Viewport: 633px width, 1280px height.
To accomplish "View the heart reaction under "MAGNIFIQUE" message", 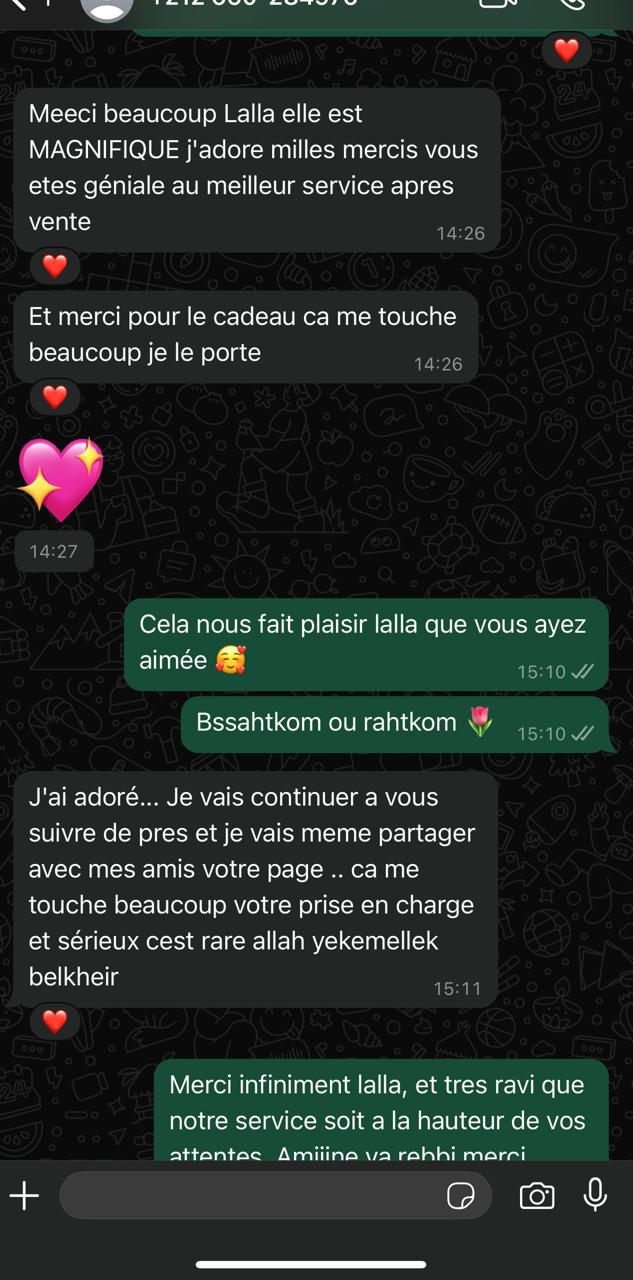I will (55, 266).
